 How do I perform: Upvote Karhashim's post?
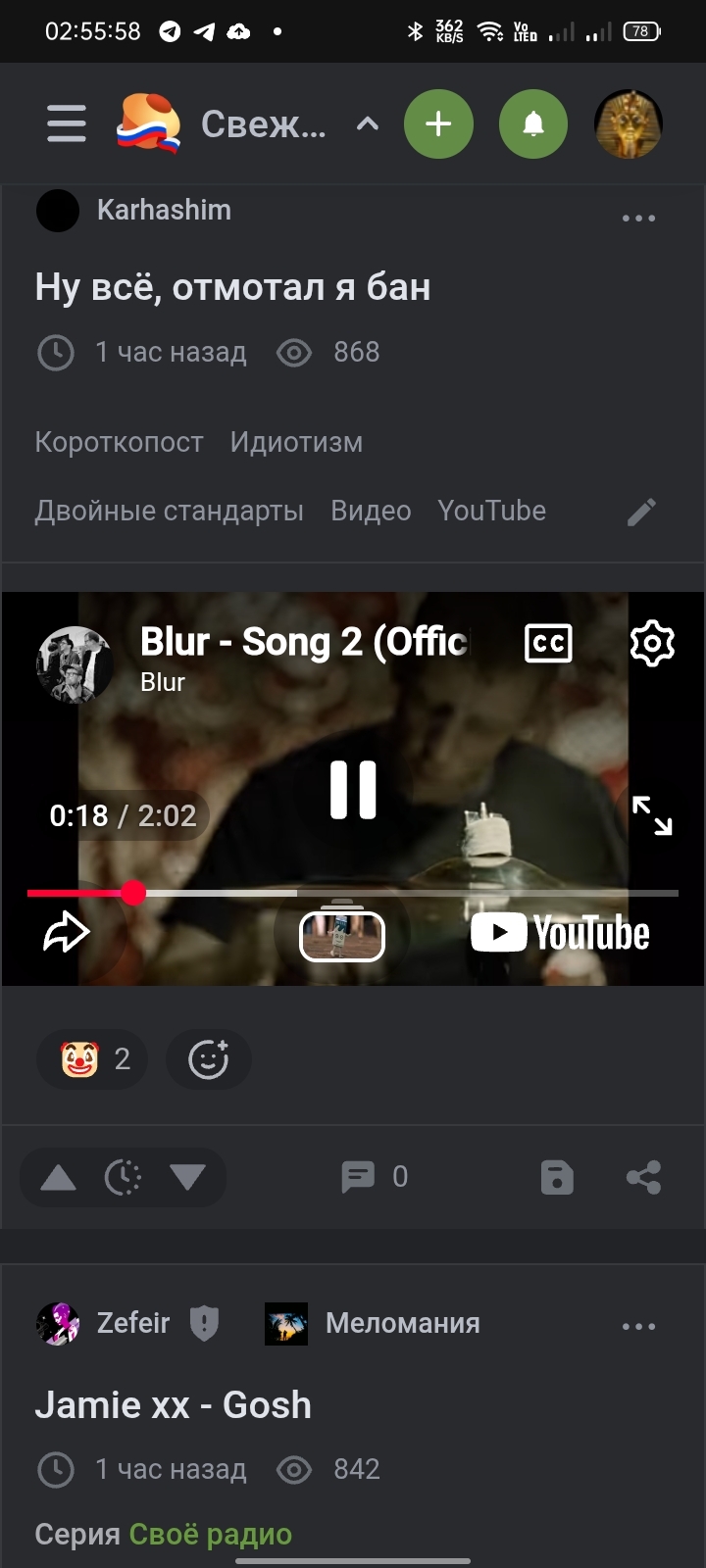[58, 1177]
